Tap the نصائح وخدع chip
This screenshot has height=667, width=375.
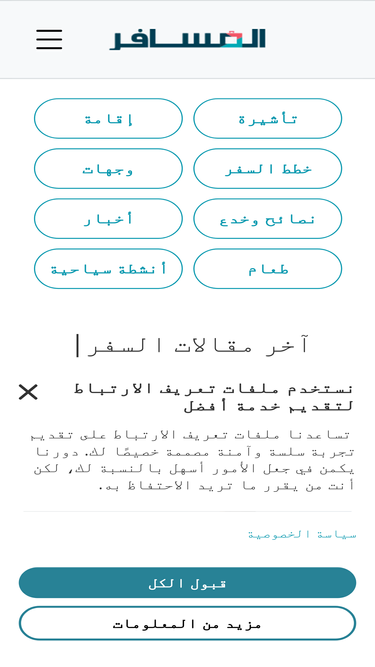[x=267, y=219]
